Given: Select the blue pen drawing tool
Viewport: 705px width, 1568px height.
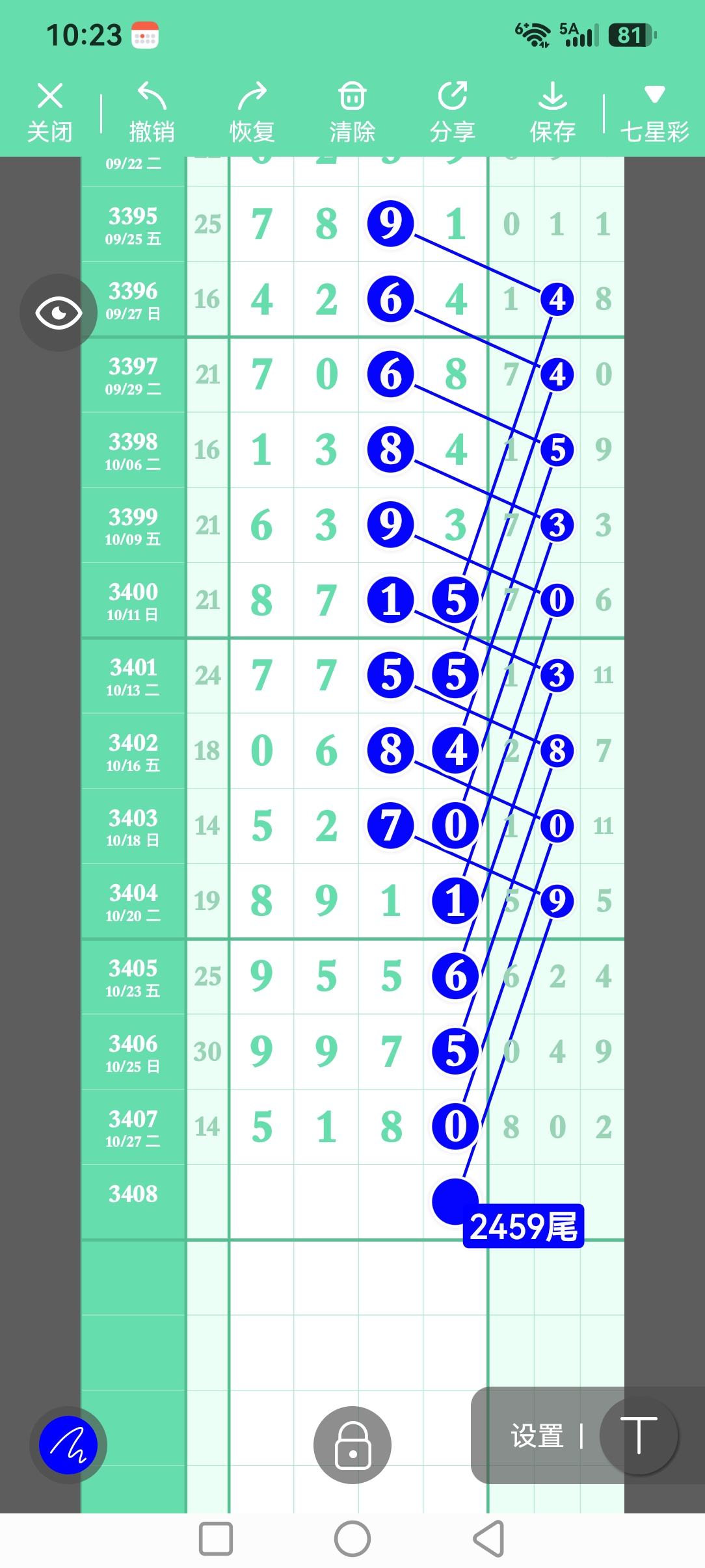Looking at the screenshot, I should click(x=68, y=1444).
